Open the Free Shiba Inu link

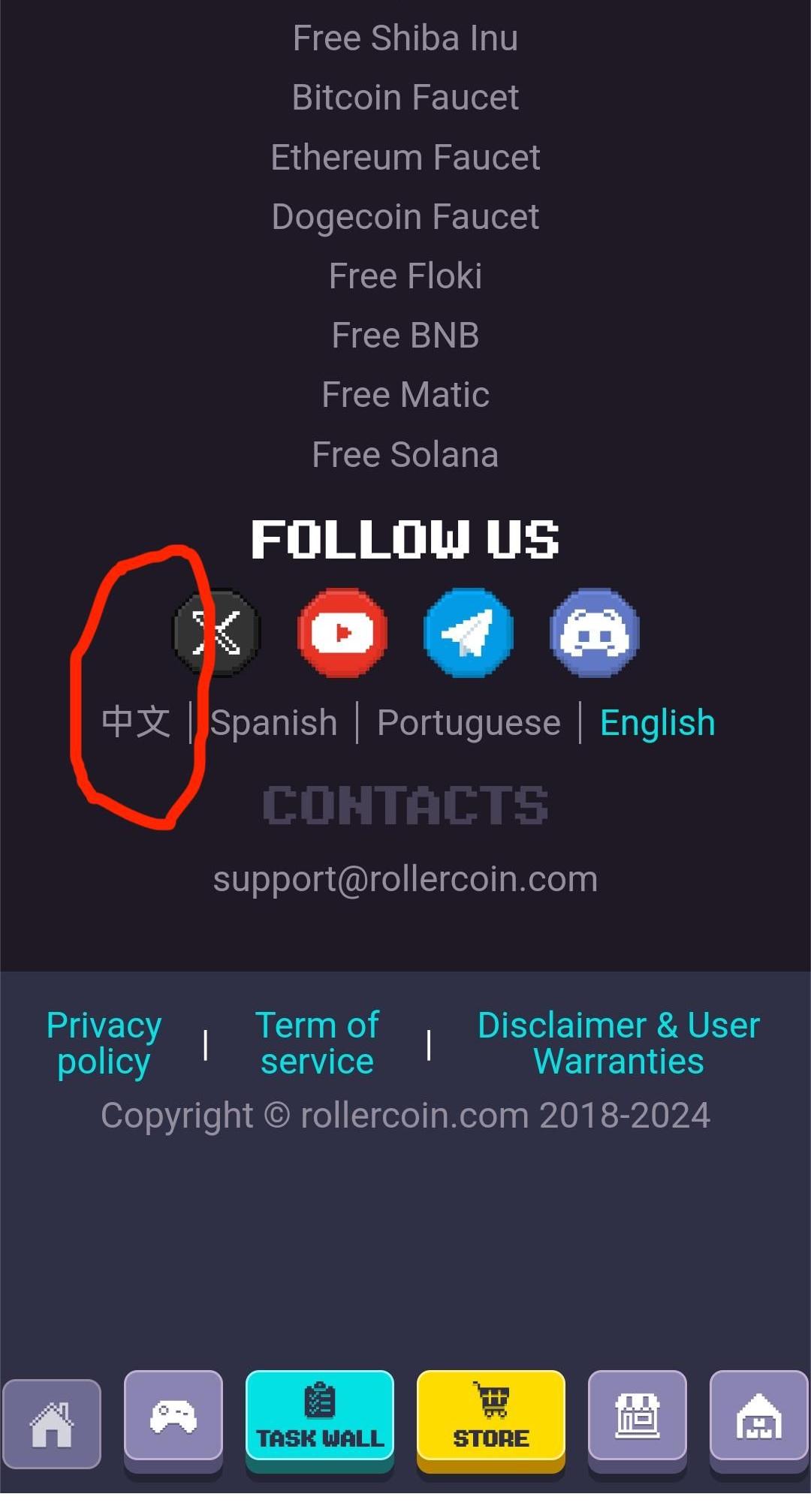pyautogui.click(x=405, y=38)
